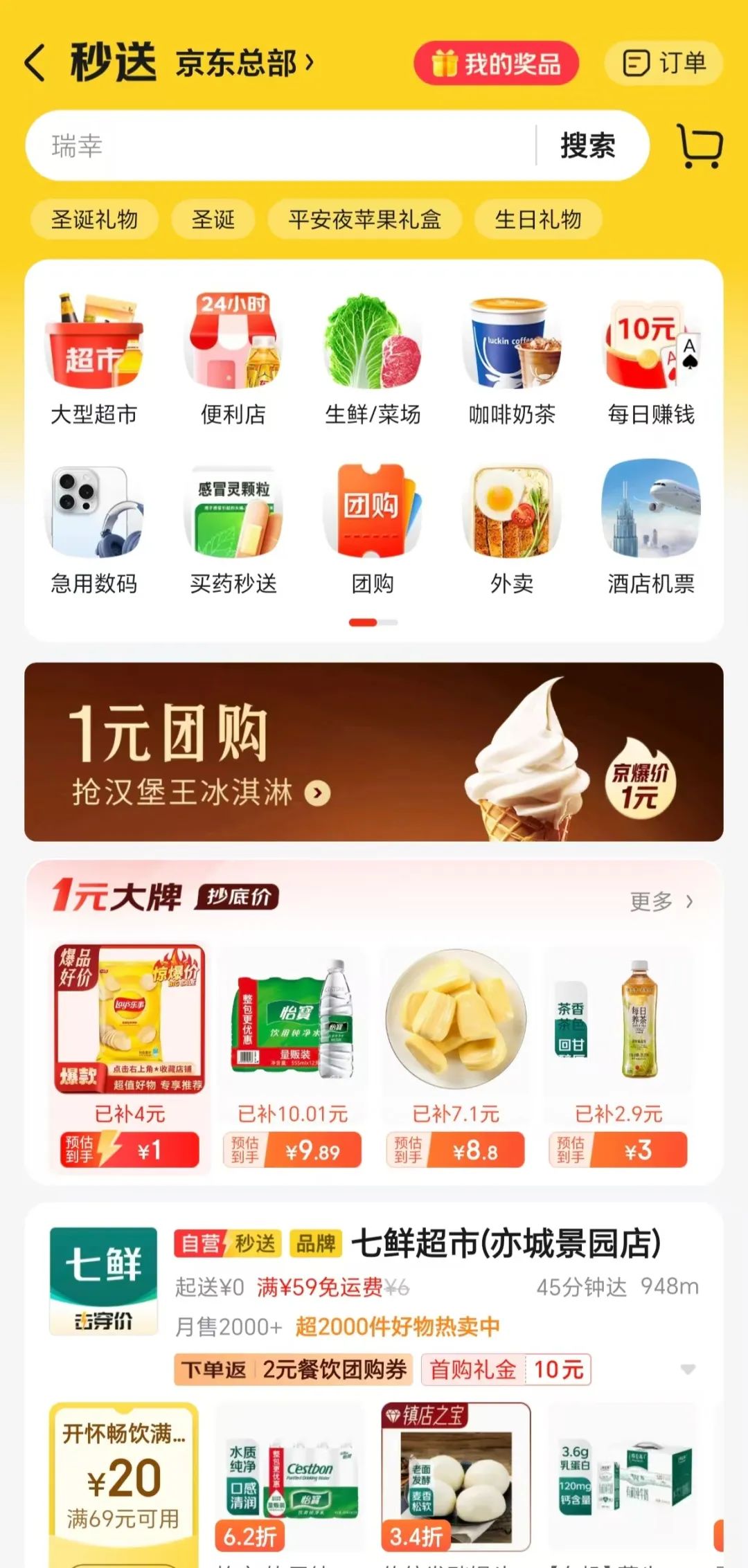
Task: Change delivery address 京东总部
Action: 244,63
